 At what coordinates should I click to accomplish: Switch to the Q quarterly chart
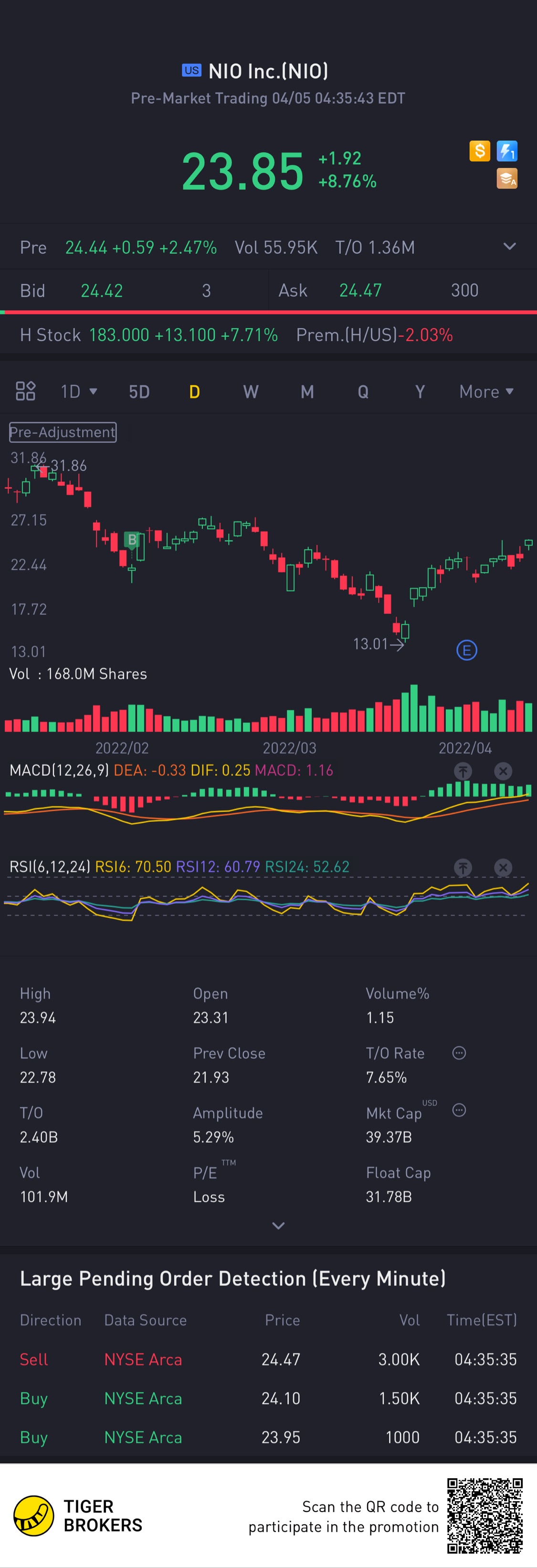point(363,391)
